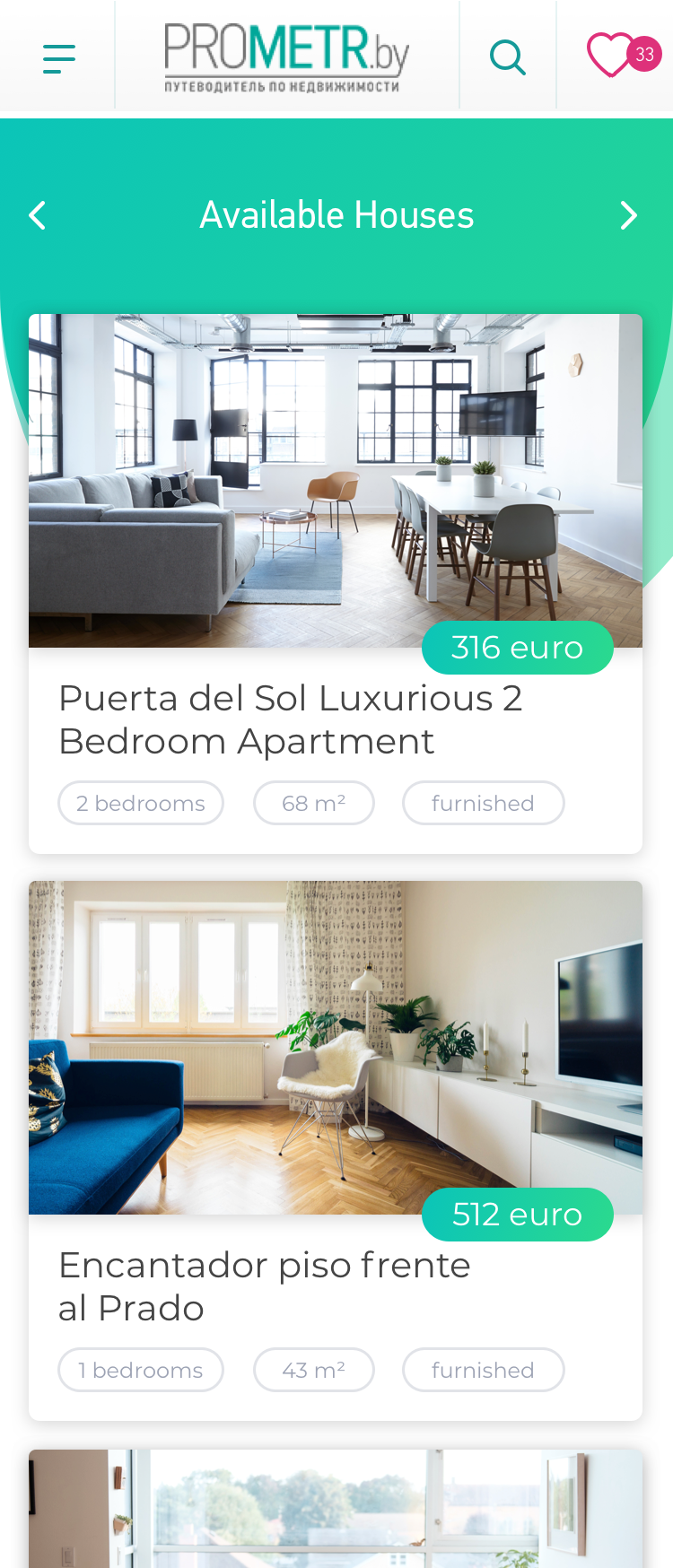Go to next section with right arrow
Screen dimensions: 673x1568
[x=629, y=215]
